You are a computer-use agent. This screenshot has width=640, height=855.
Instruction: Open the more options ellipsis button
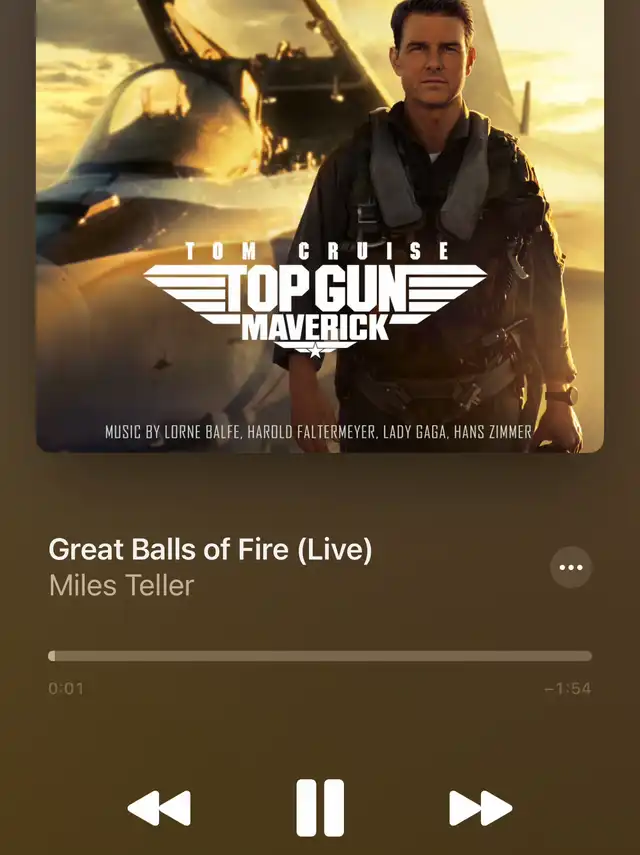click(x=571, y=568)
